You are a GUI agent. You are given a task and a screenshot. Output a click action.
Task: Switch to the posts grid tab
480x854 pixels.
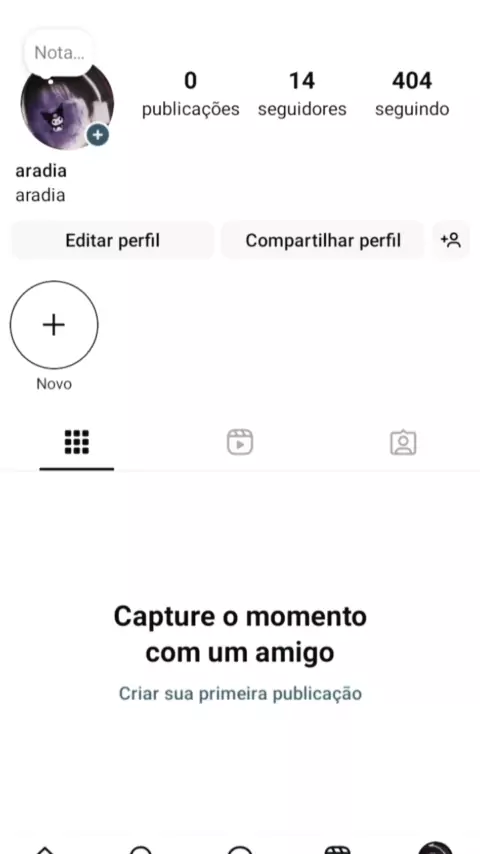(x=77, y=442)
